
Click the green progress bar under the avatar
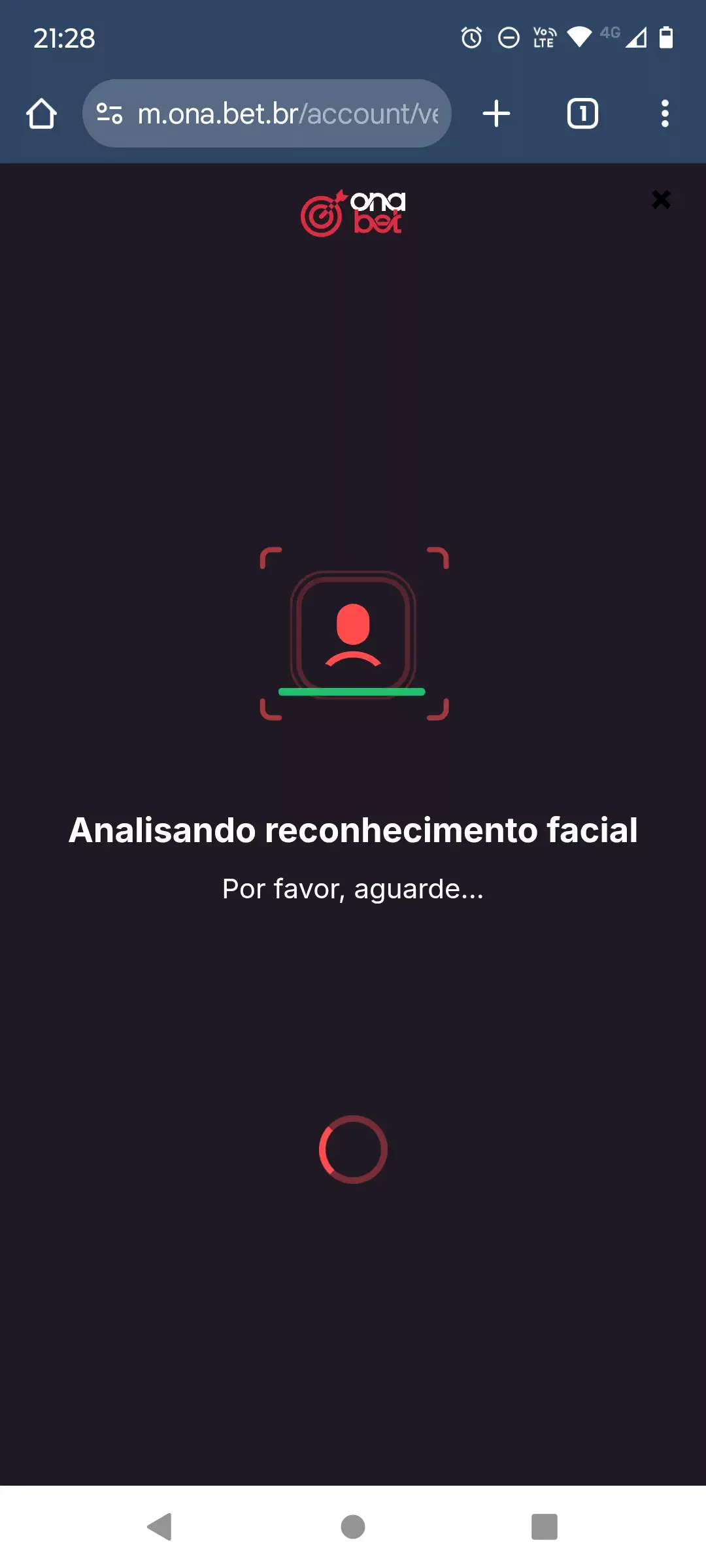point(352,691)
